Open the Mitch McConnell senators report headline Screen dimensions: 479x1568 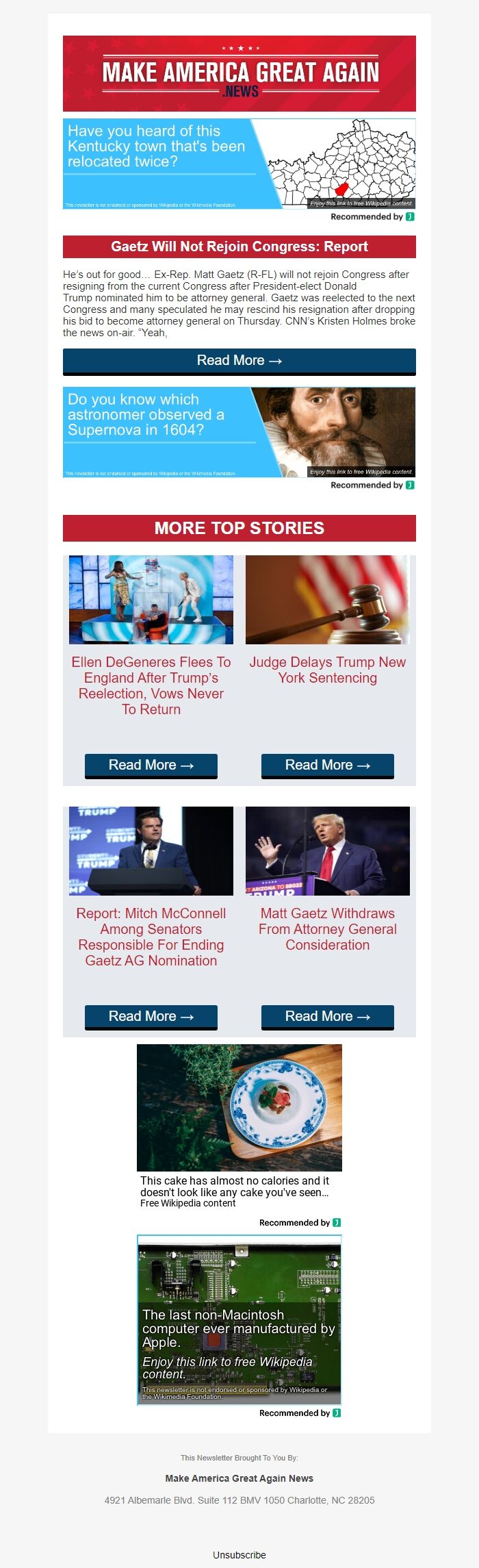[x=151, y=937]
